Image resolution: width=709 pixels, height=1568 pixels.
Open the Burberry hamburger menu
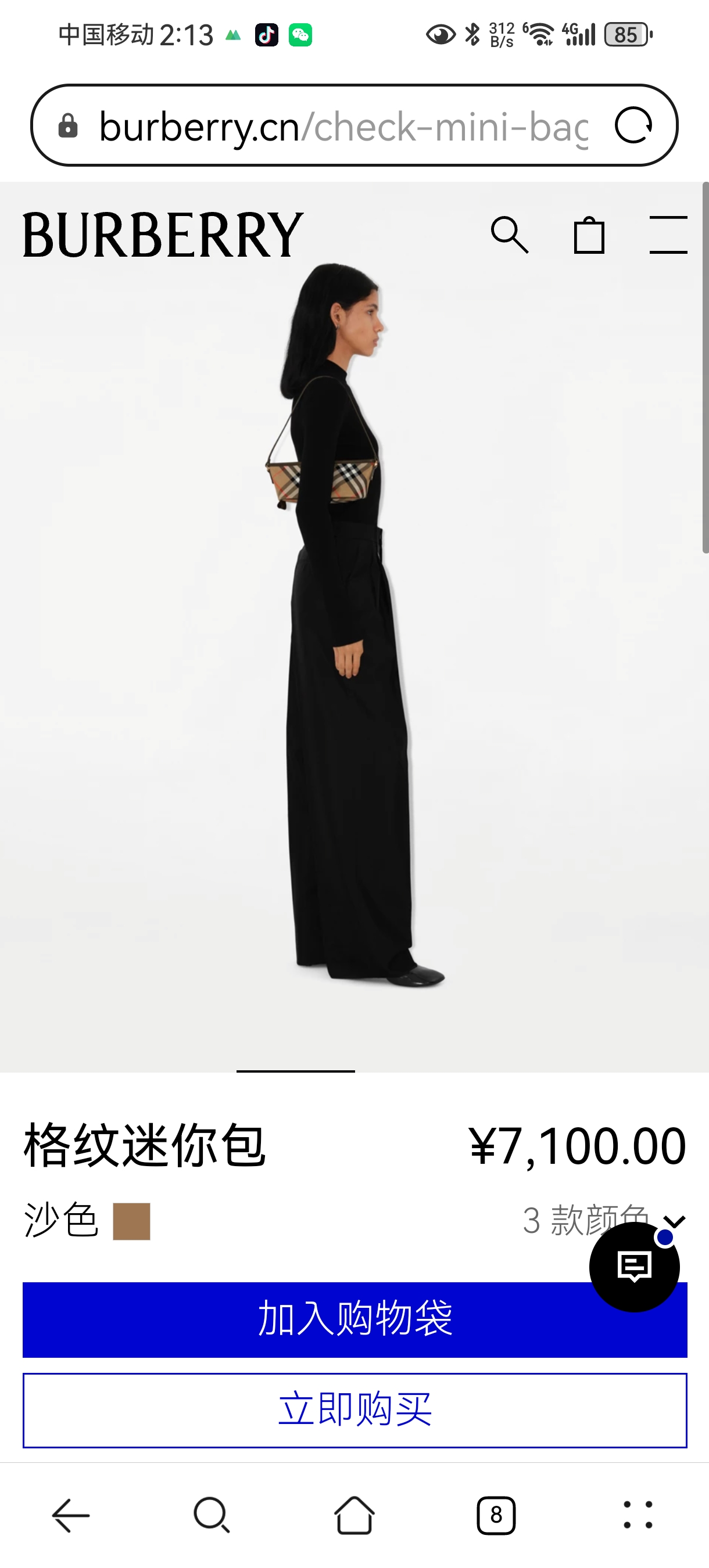pos(668,235)
